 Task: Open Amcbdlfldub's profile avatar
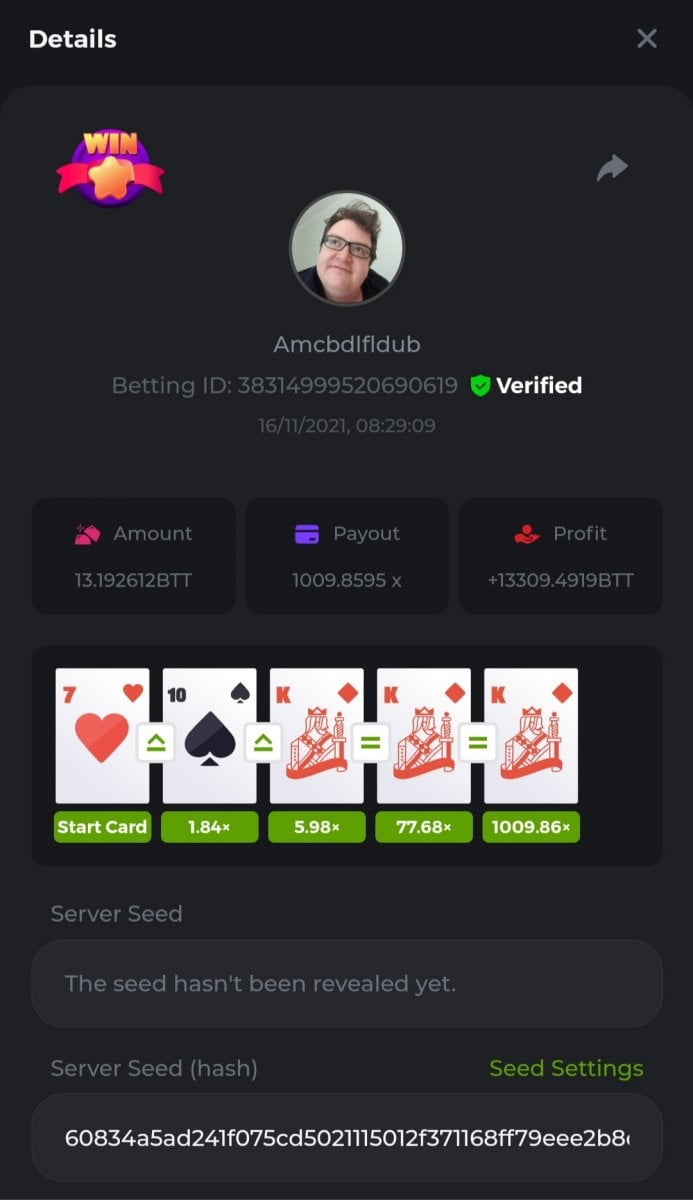click(x=347, y=248)
